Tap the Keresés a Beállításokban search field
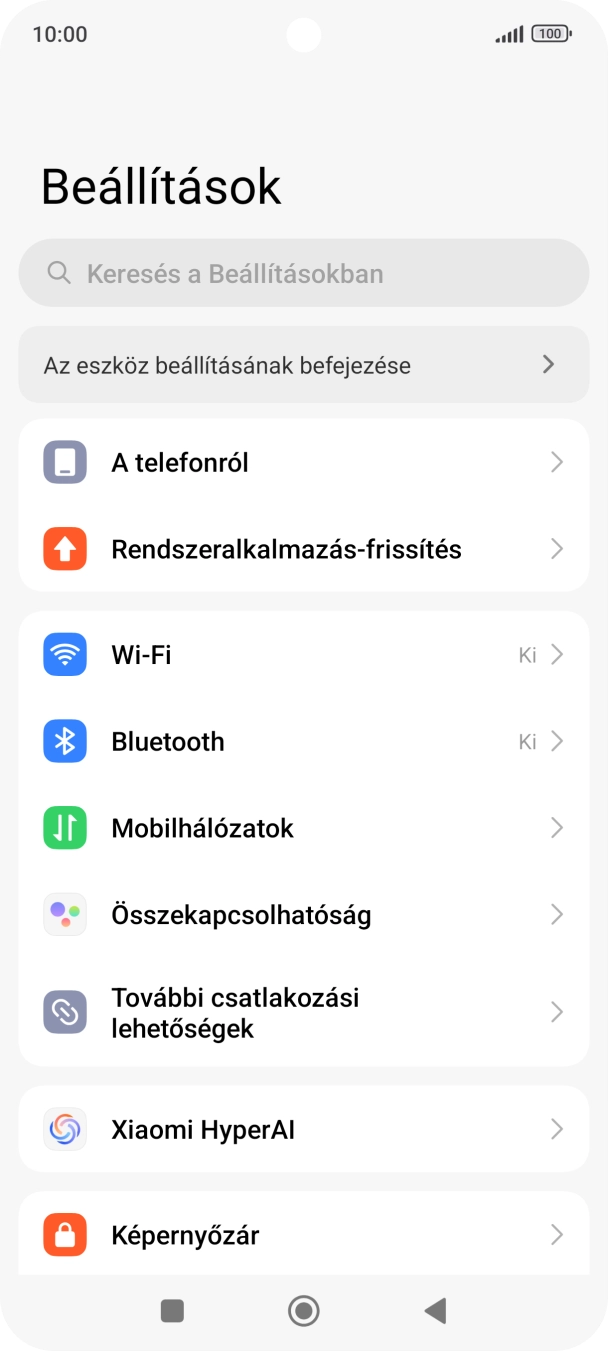Viewport: 608px width, 1351px height. [304, 273]
